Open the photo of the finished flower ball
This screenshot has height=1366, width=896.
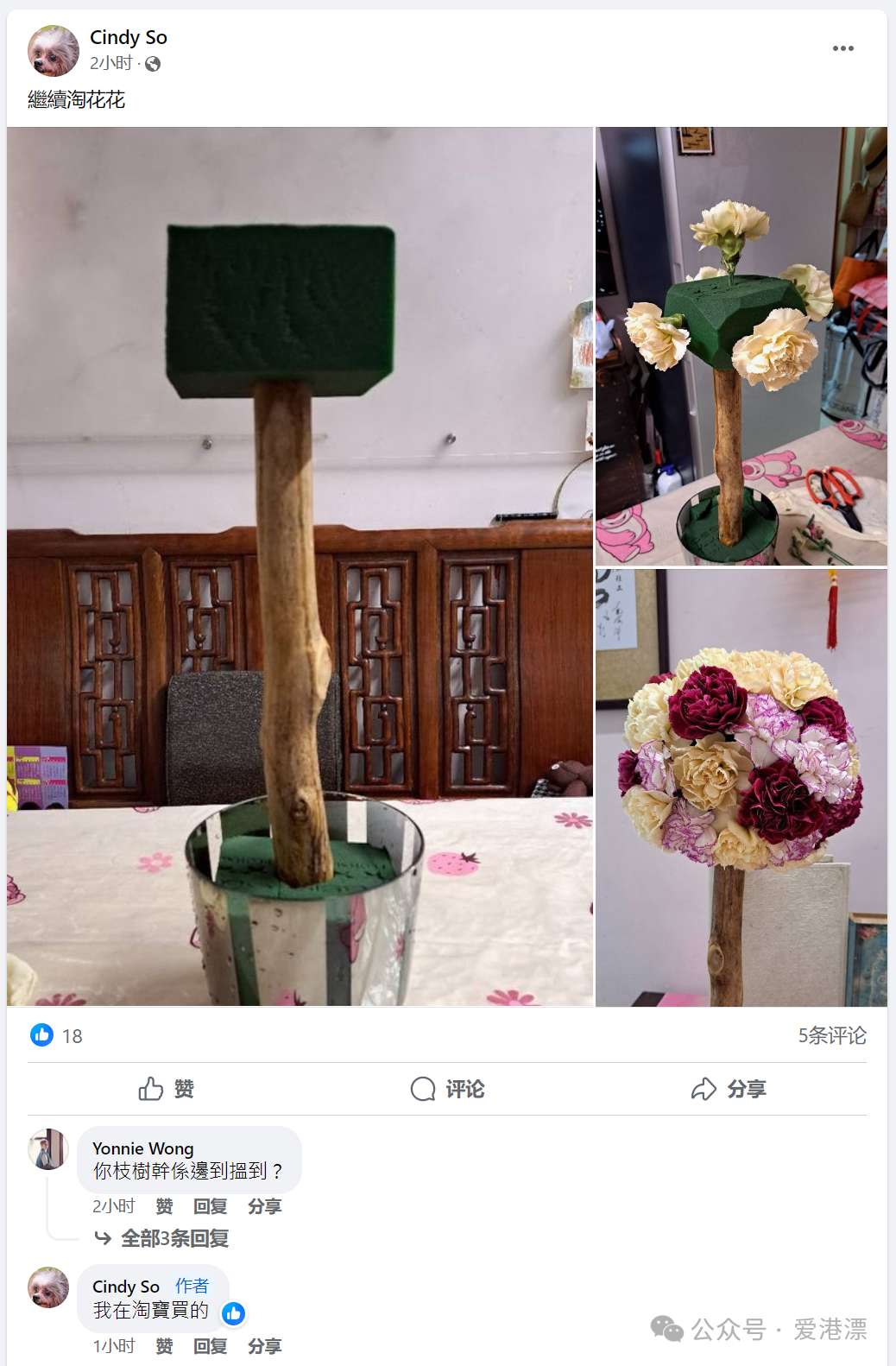[x=741, y=787]
